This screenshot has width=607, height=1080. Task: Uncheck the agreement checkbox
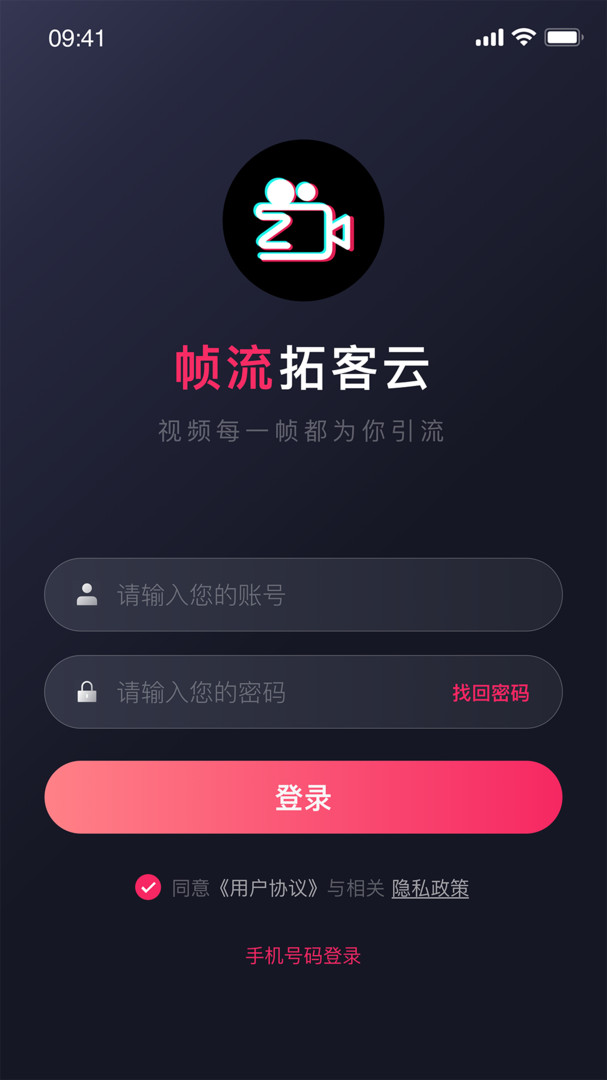148,887
